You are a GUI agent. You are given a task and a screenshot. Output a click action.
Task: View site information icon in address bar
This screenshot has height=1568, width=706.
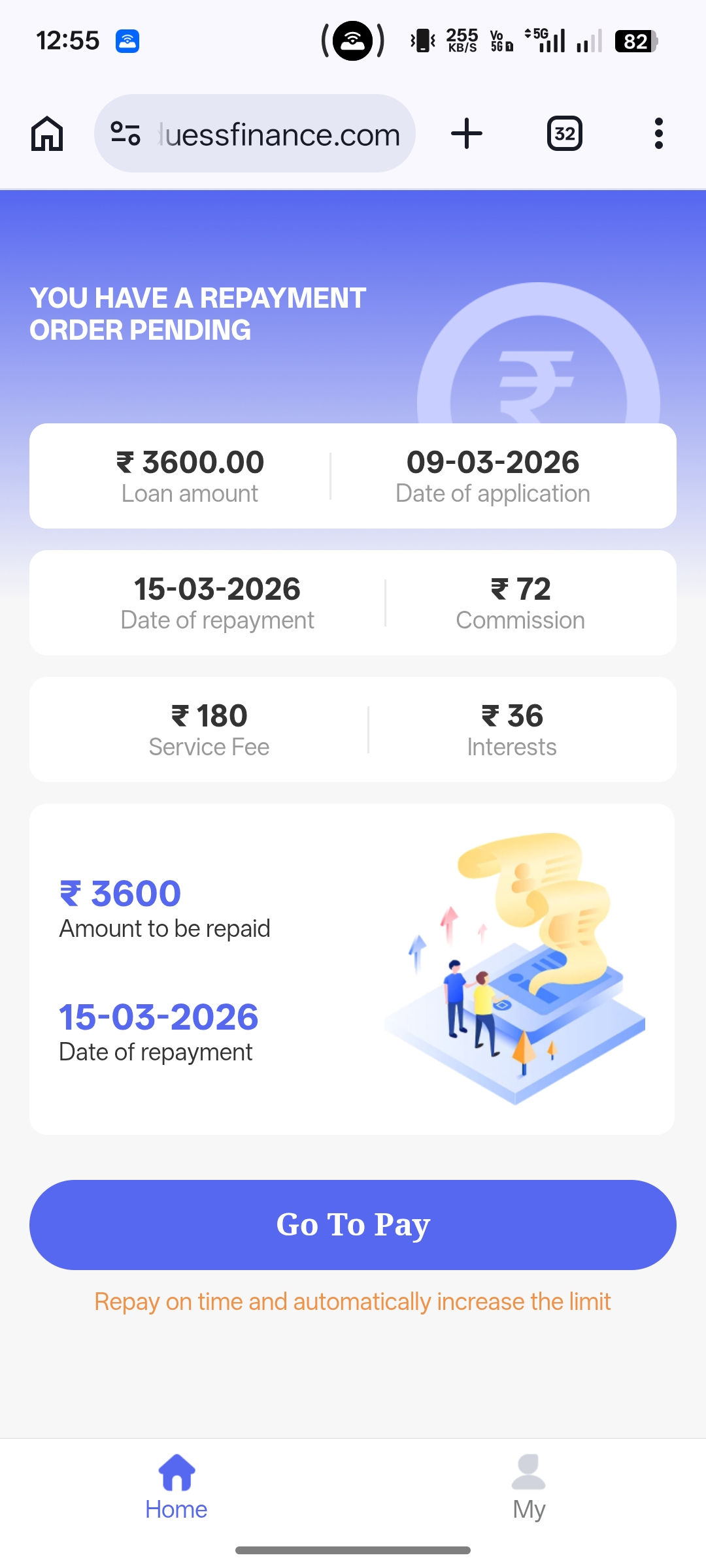point(126,134)
